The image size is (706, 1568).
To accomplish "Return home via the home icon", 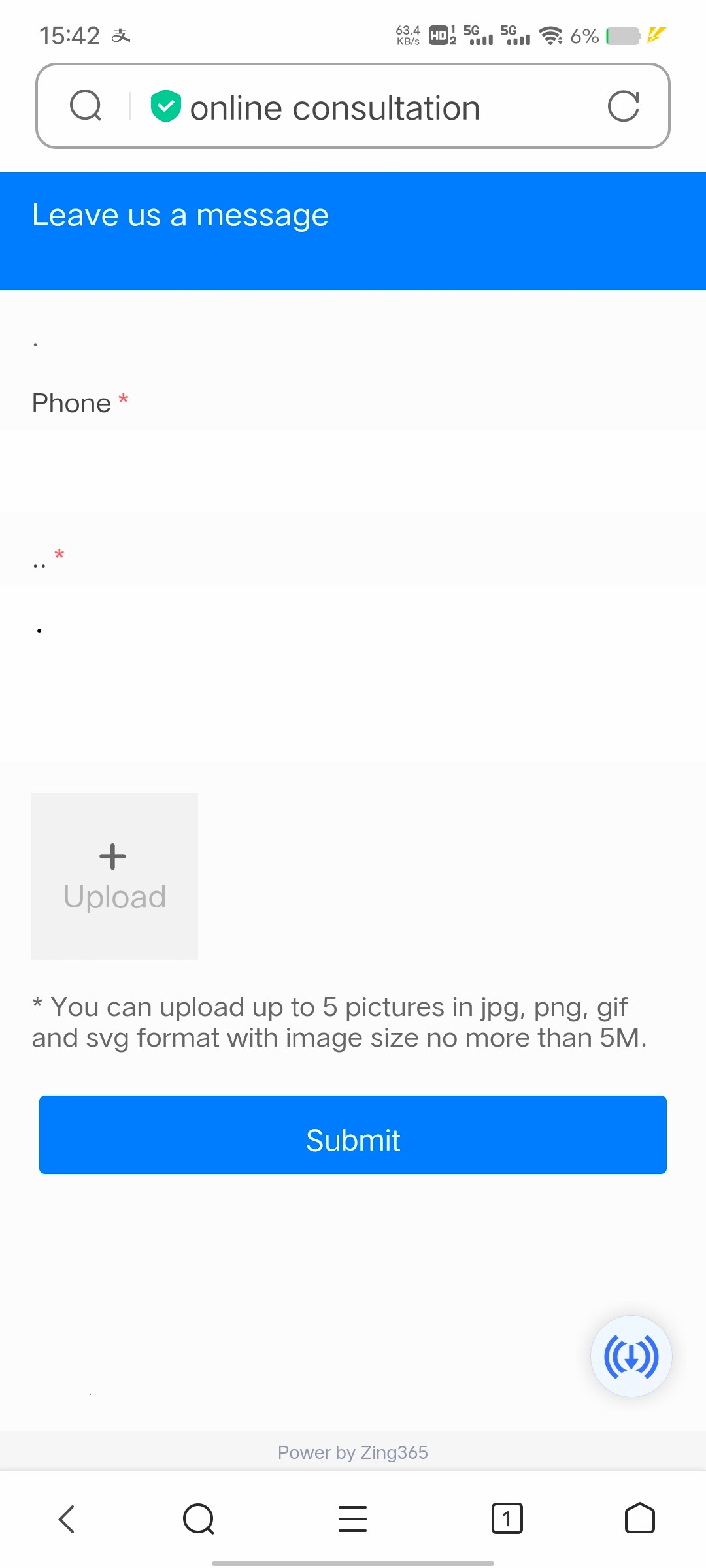I will pyautogui.click(x=639, y=1518).
